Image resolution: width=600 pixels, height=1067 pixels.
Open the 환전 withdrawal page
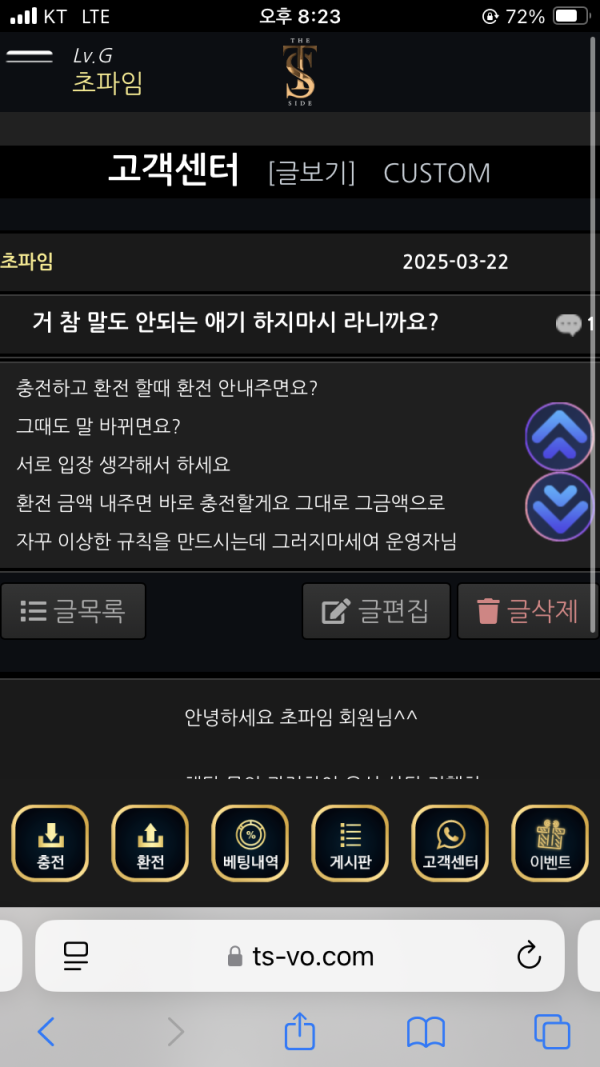[x=150, y=843]
